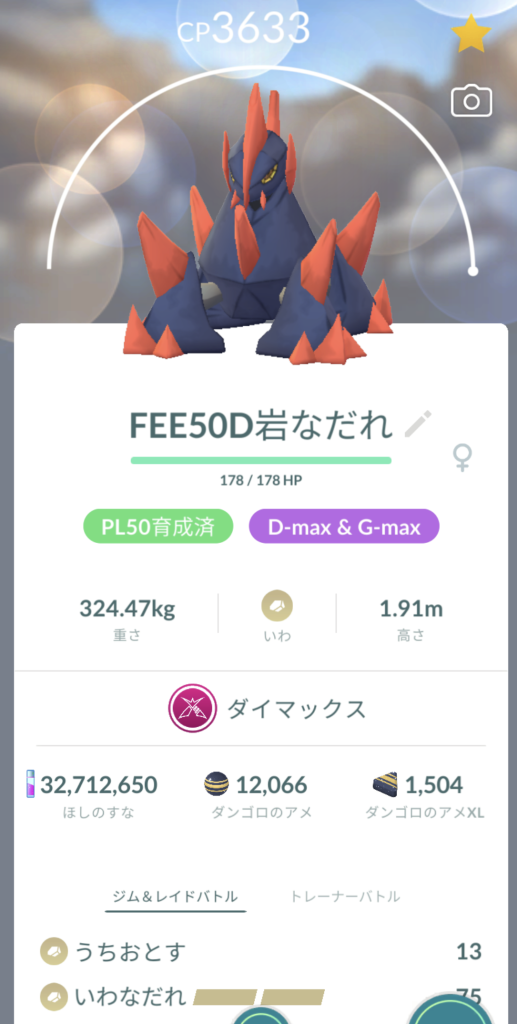Viewport: 517px width, 1024px height.
Task: Open the ダイマックス section
Action: (267, 709)
